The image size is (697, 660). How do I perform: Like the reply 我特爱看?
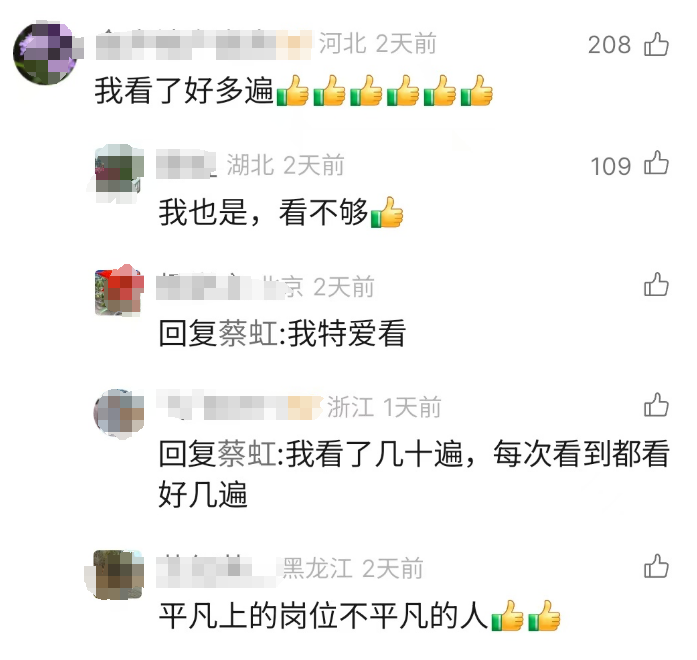[x=656, y=286]
